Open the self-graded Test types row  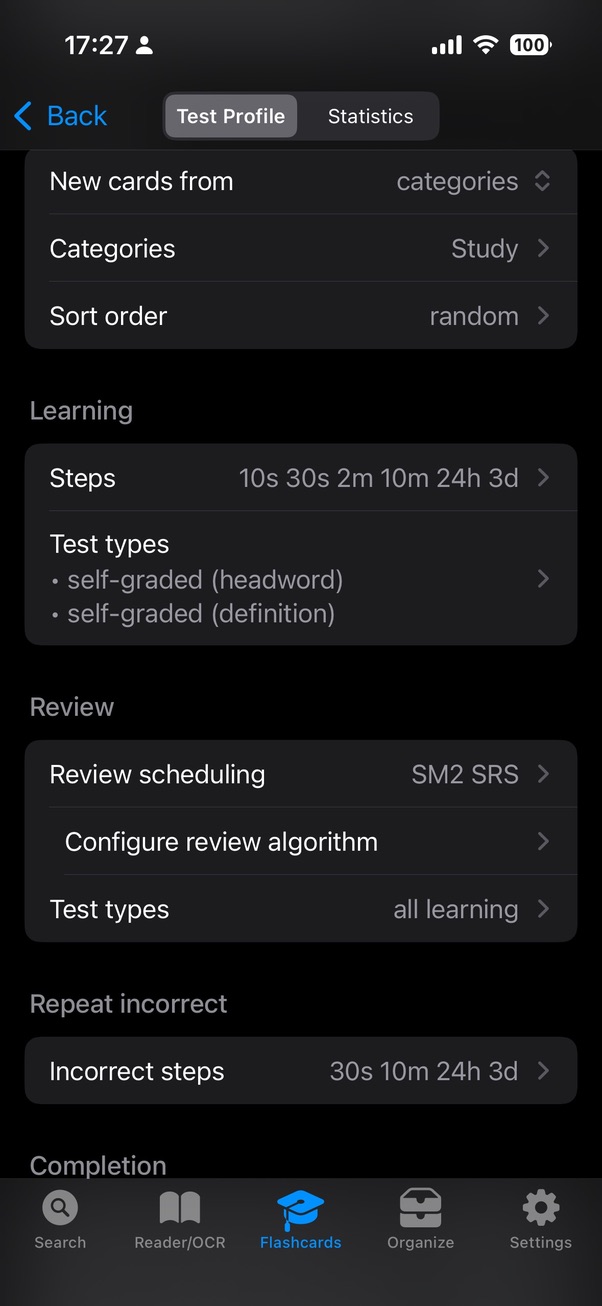point(300,578)
